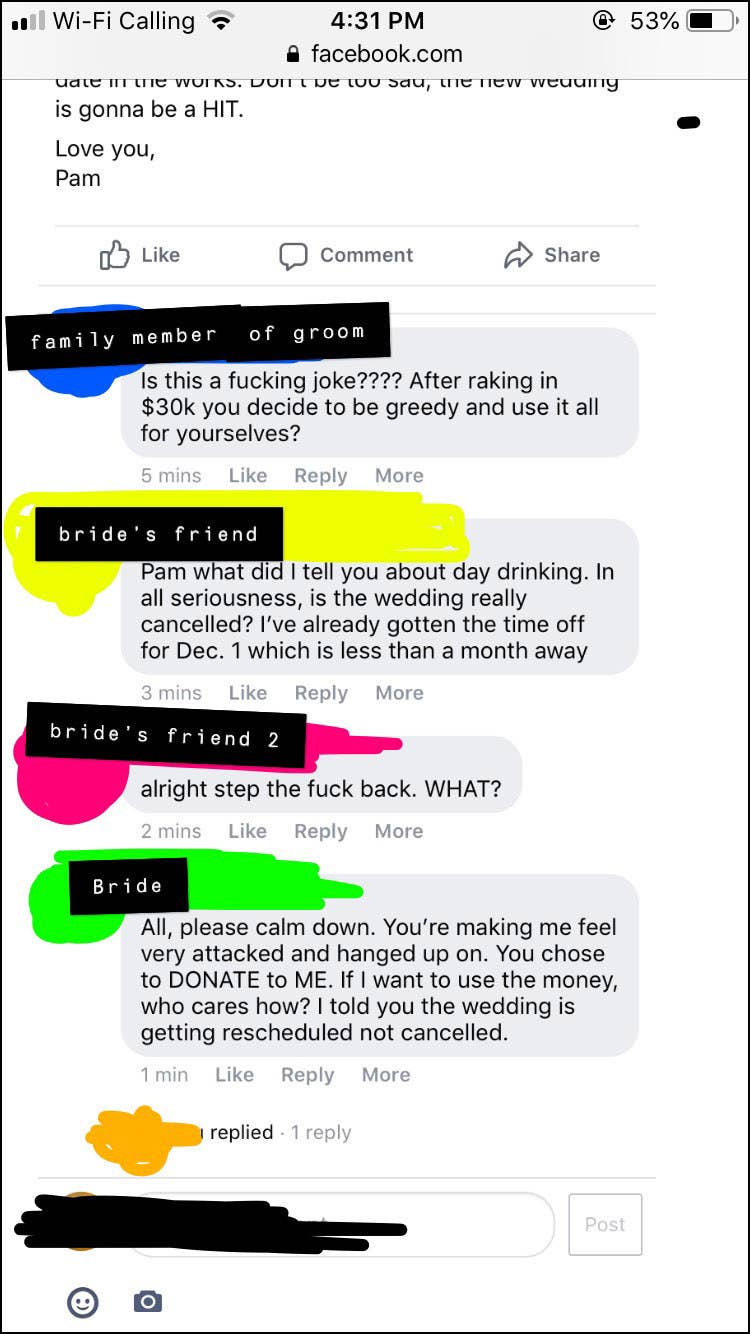
Task: Open More options on the $30k comment
Action: coord(399,476)
